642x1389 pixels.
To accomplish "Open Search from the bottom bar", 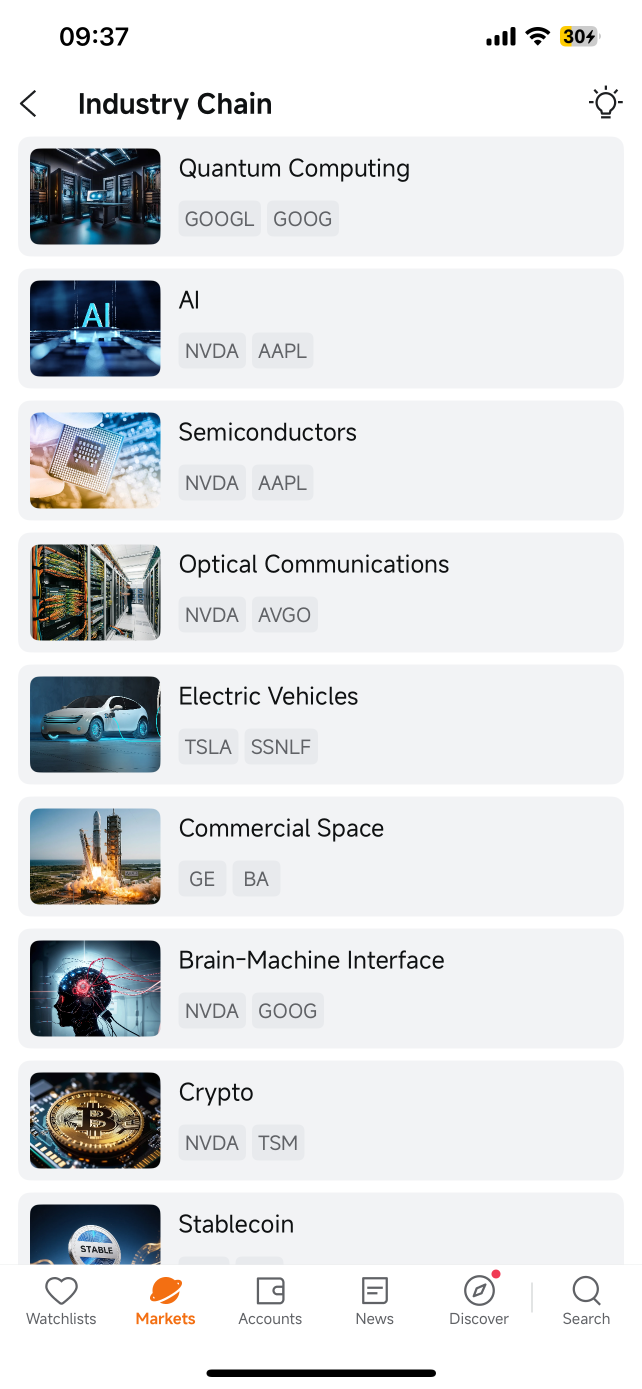I will click(x=586, y=1302).
